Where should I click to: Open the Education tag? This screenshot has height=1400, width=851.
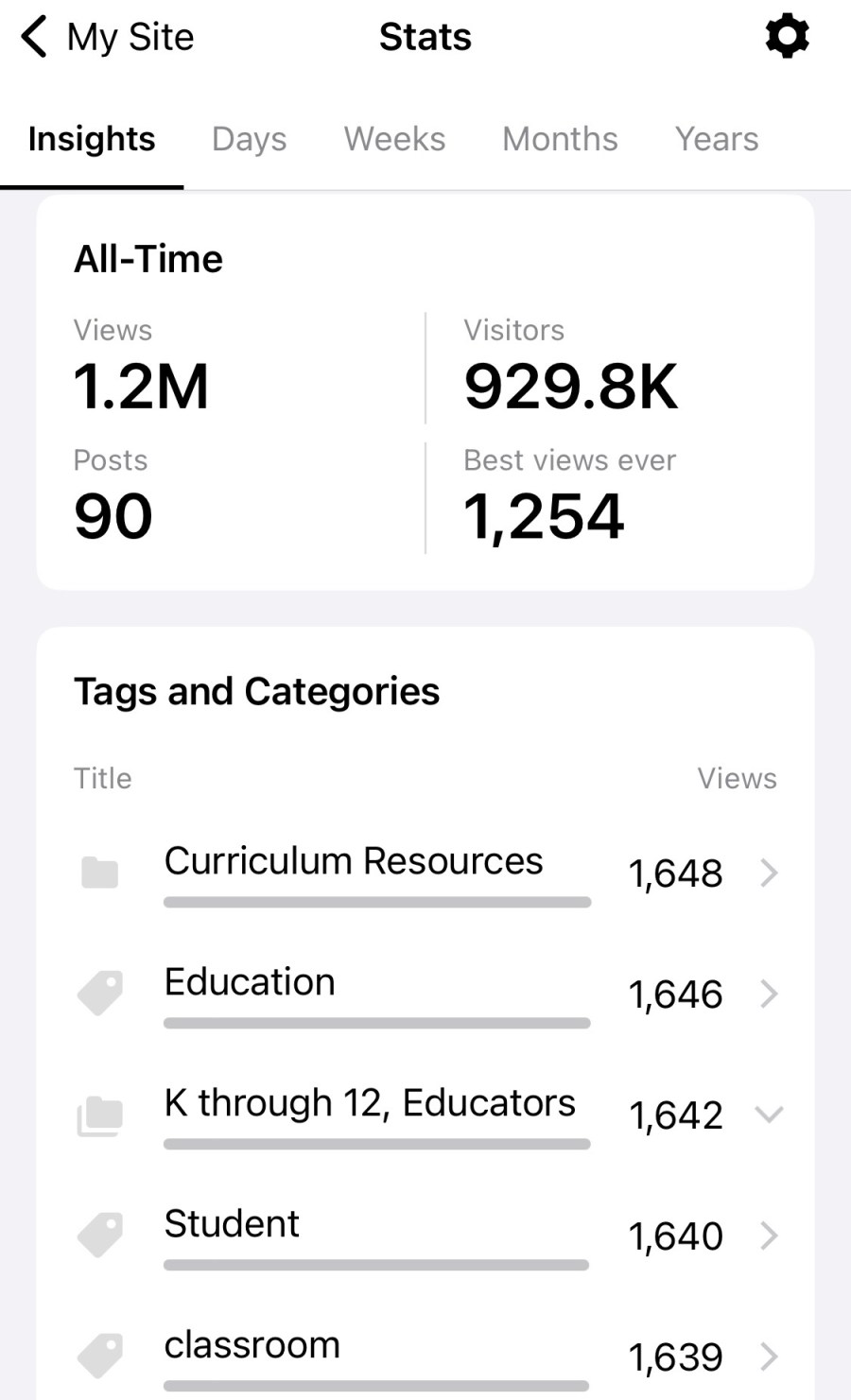[x=425, y=993]
